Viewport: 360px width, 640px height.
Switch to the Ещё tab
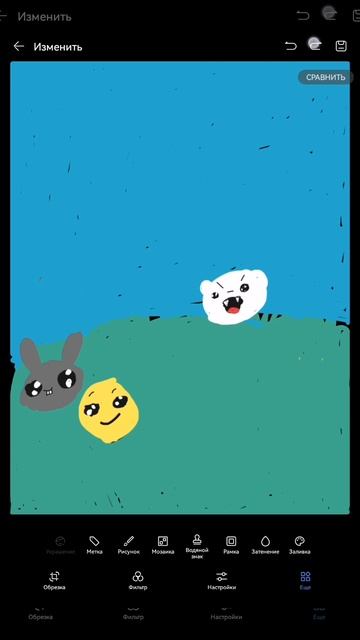(x=305, y=581)
